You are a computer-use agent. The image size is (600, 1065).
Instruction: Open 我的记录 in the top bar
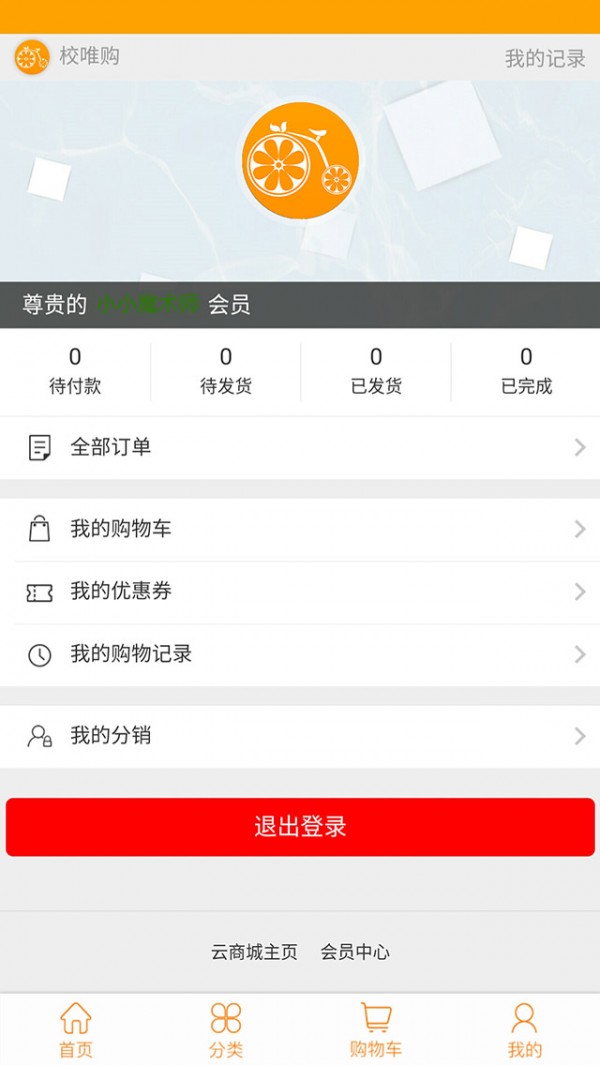coord(544,58)
